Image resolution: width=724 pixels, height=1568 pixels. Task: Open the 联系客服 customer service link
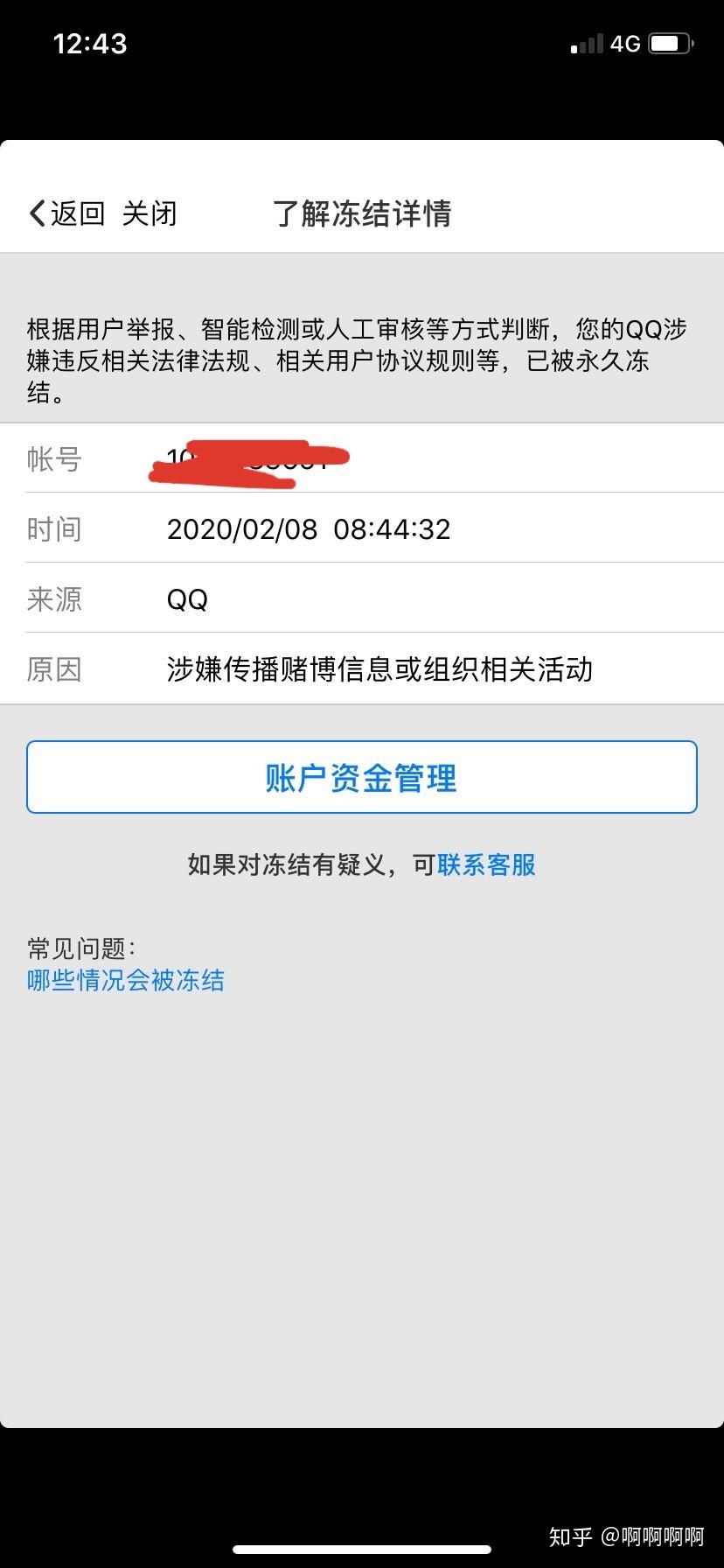pyautogui.click(x=486, y=864)
